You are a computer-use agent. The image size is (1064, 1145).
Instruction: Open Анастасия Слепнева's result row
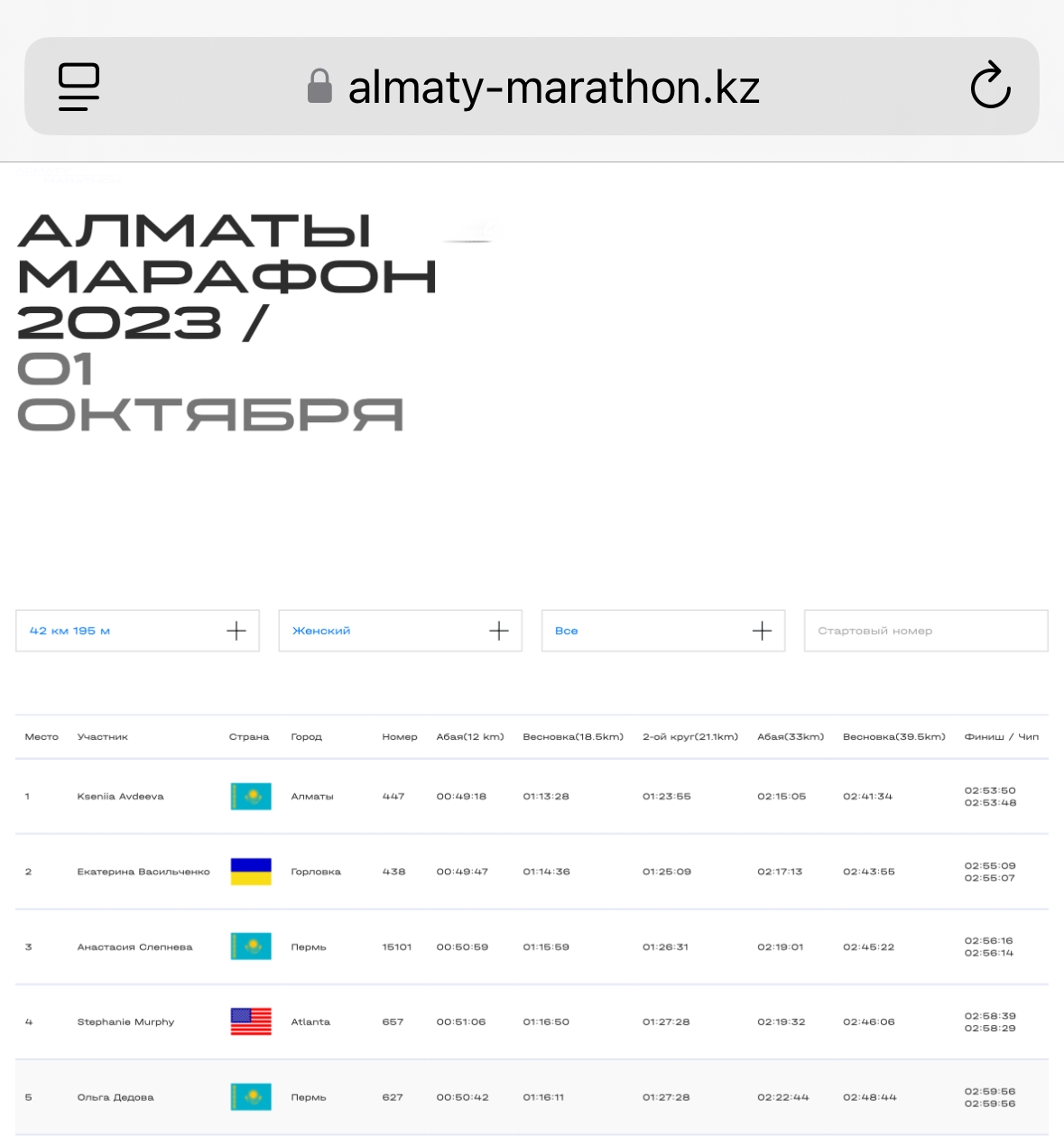[135, 947]
